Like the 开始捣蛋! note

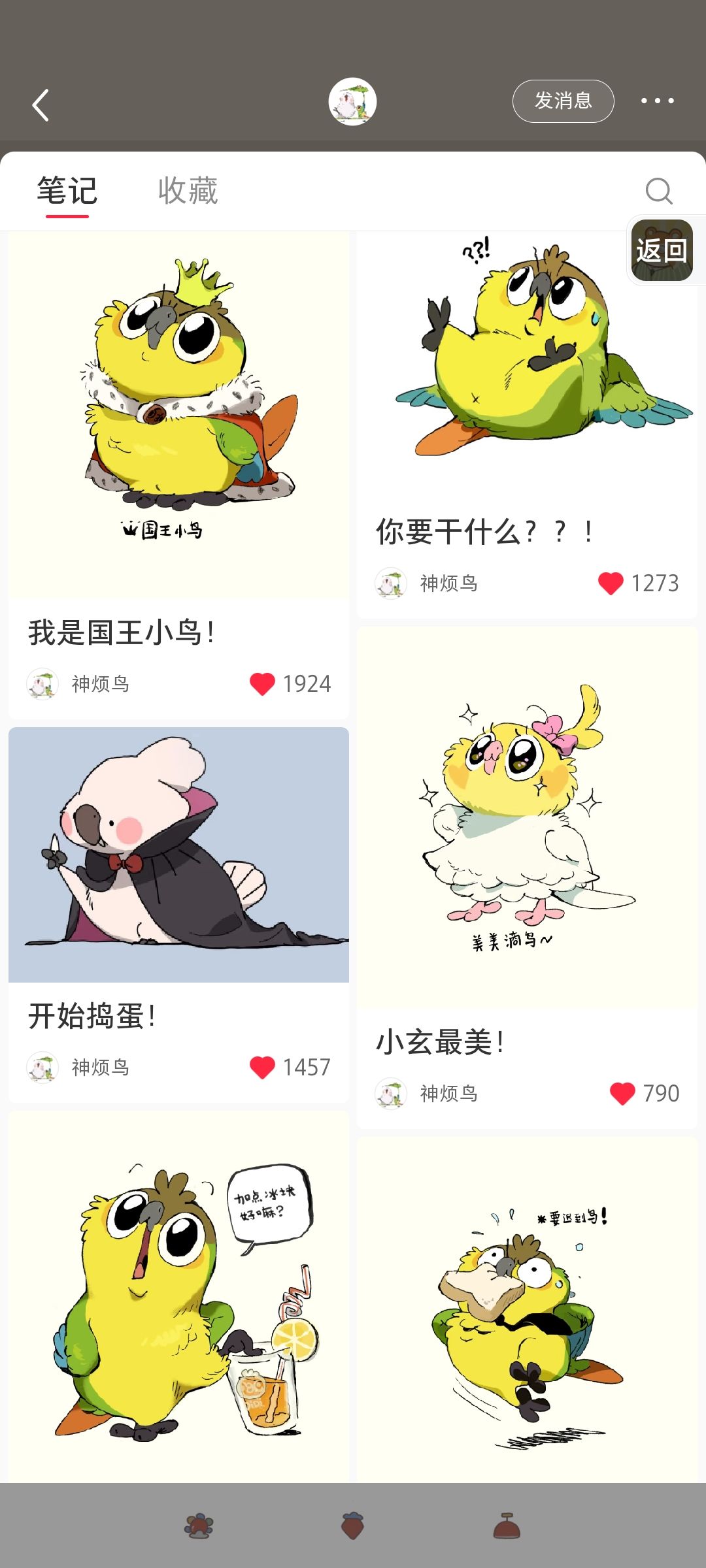[x=262, y=1068]
